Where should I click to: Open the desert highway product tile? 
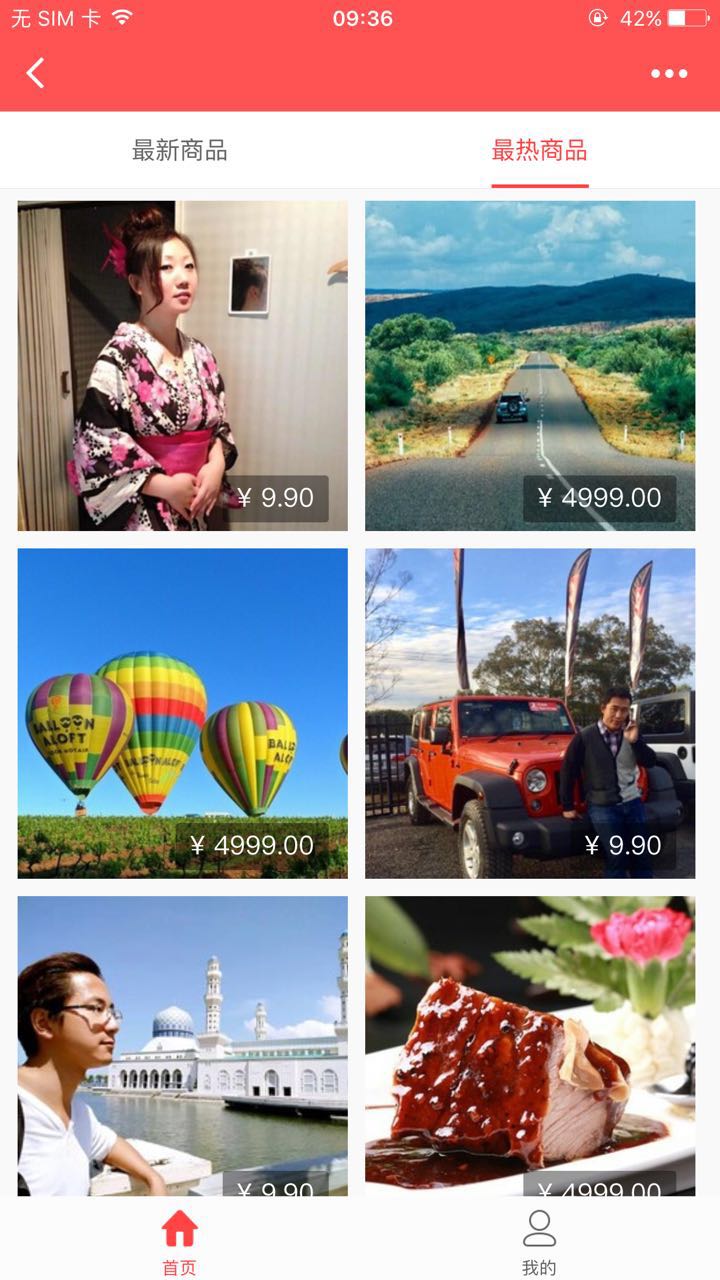point(530,366)
